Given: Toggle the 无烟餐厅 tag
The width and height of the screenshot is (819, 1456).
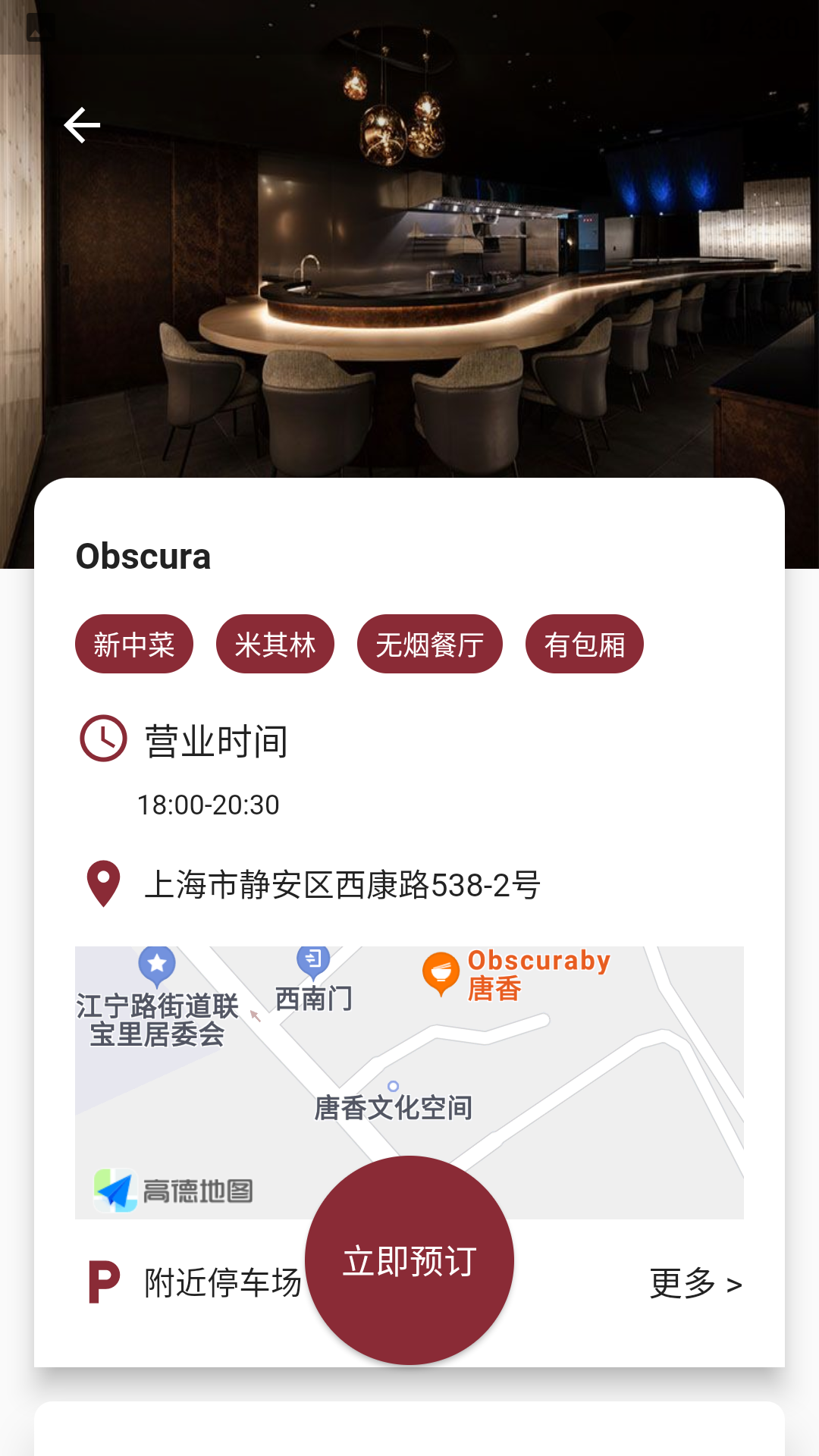Looking at the screenshot, I should coord(429,644).
